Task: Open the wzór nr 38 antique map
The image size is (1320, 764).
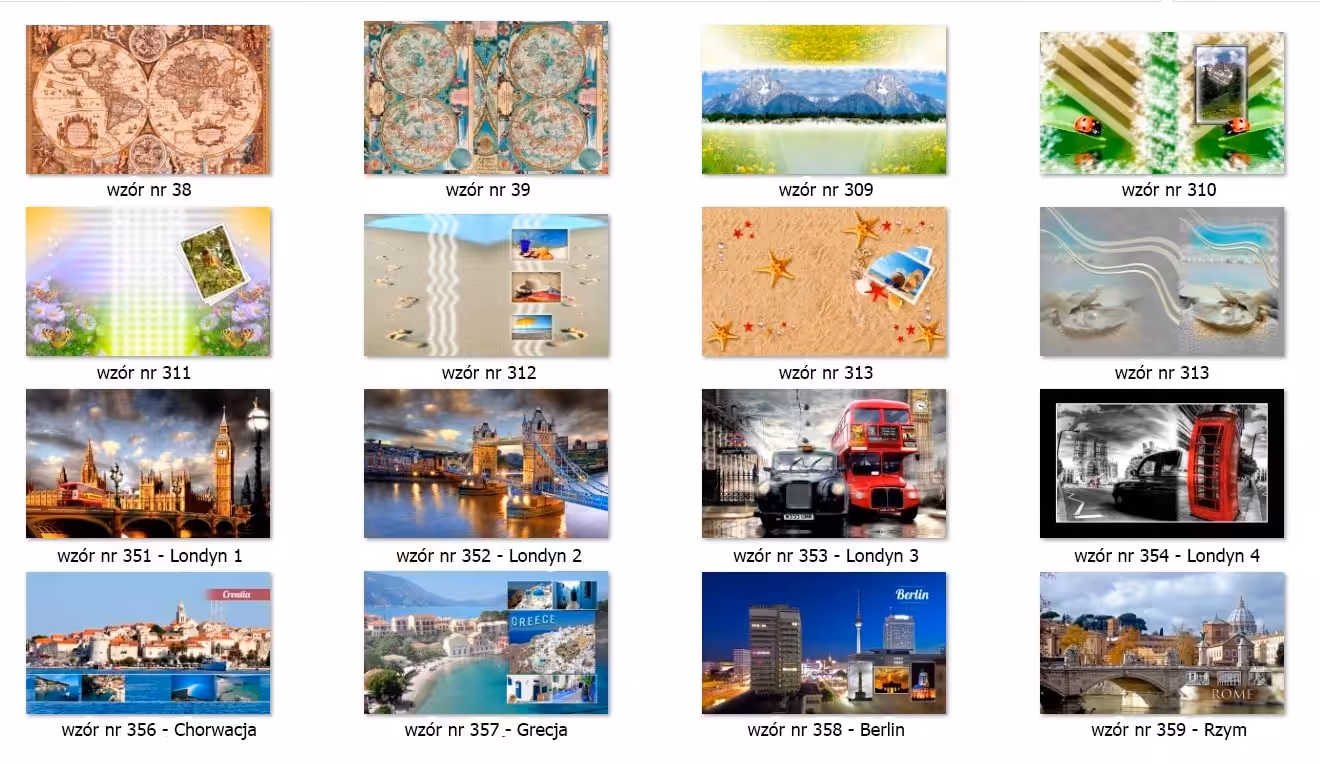Action: click(148, 99)
